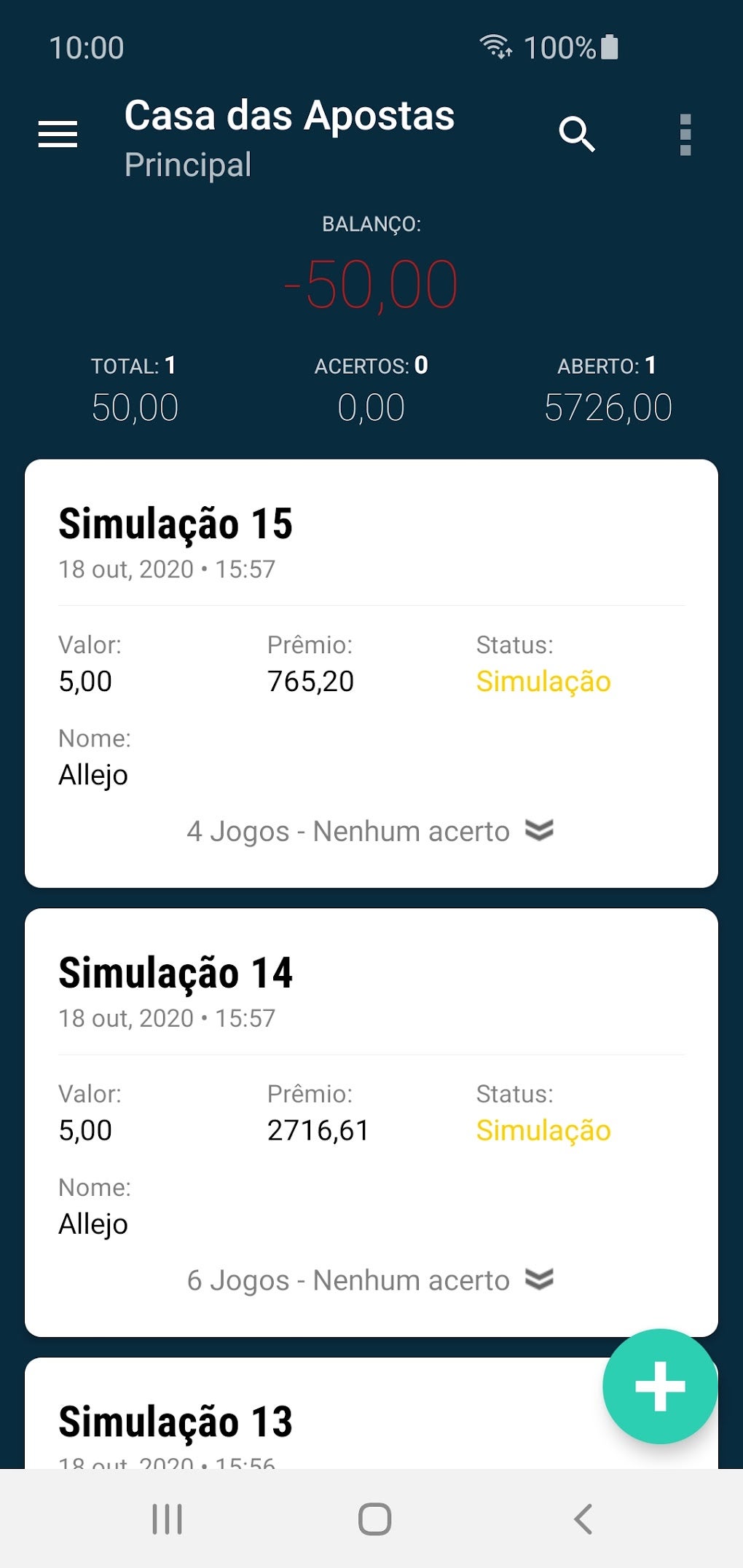This screenshot has width=743, height=1568.
Task: Go back using the system back button
Action: 583,1519
